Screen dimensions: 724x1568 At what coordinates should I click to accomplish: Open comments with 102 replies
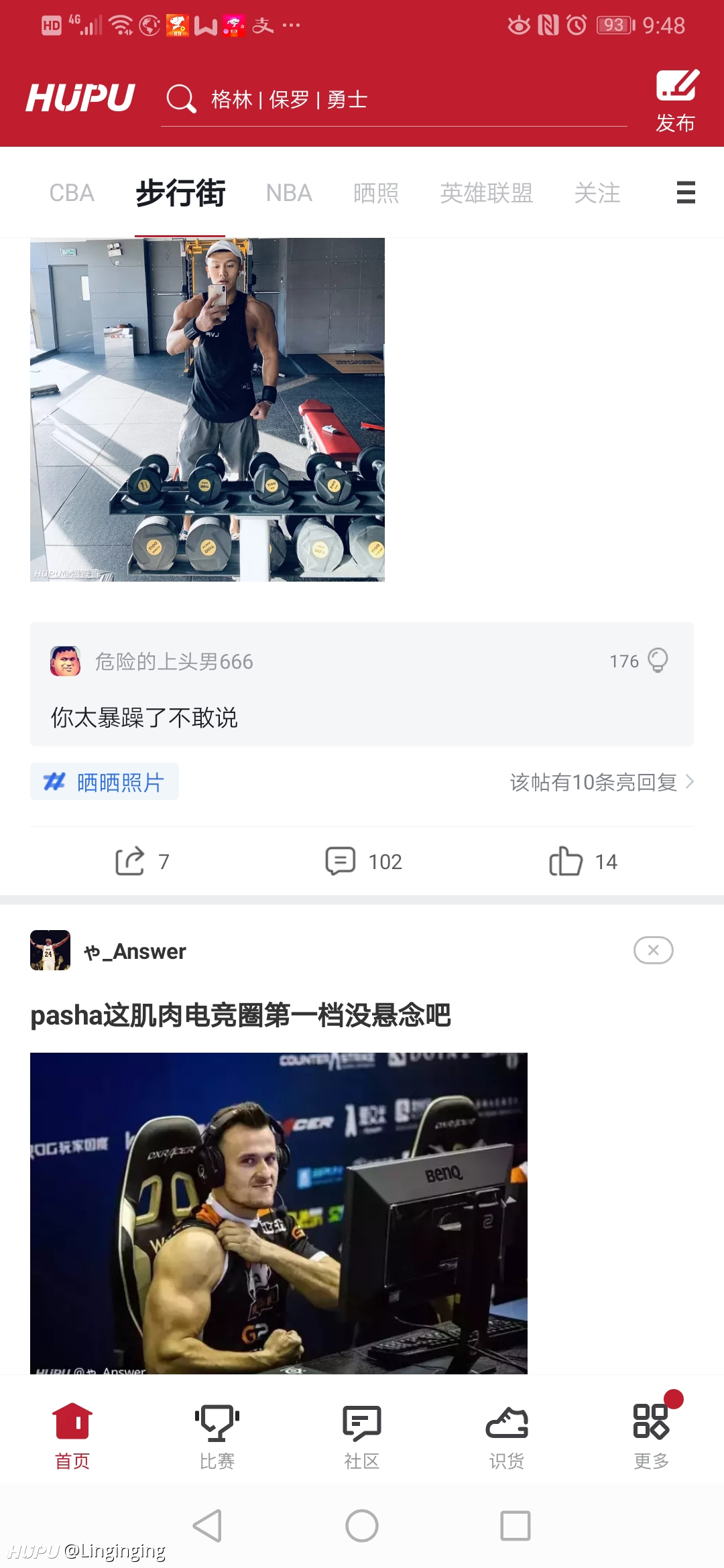[x=363, y=861]
